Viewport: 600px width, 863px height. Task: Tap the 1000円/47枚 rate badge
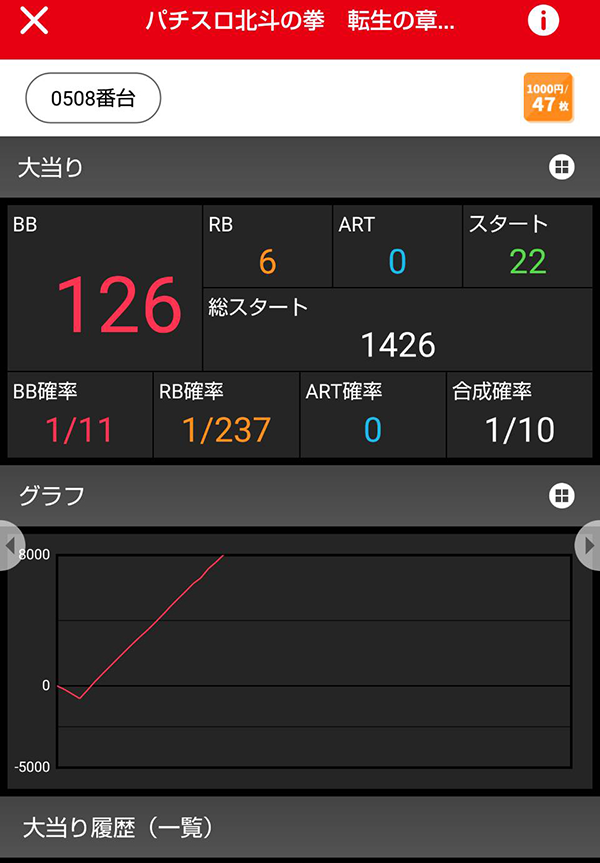[547, 98]
